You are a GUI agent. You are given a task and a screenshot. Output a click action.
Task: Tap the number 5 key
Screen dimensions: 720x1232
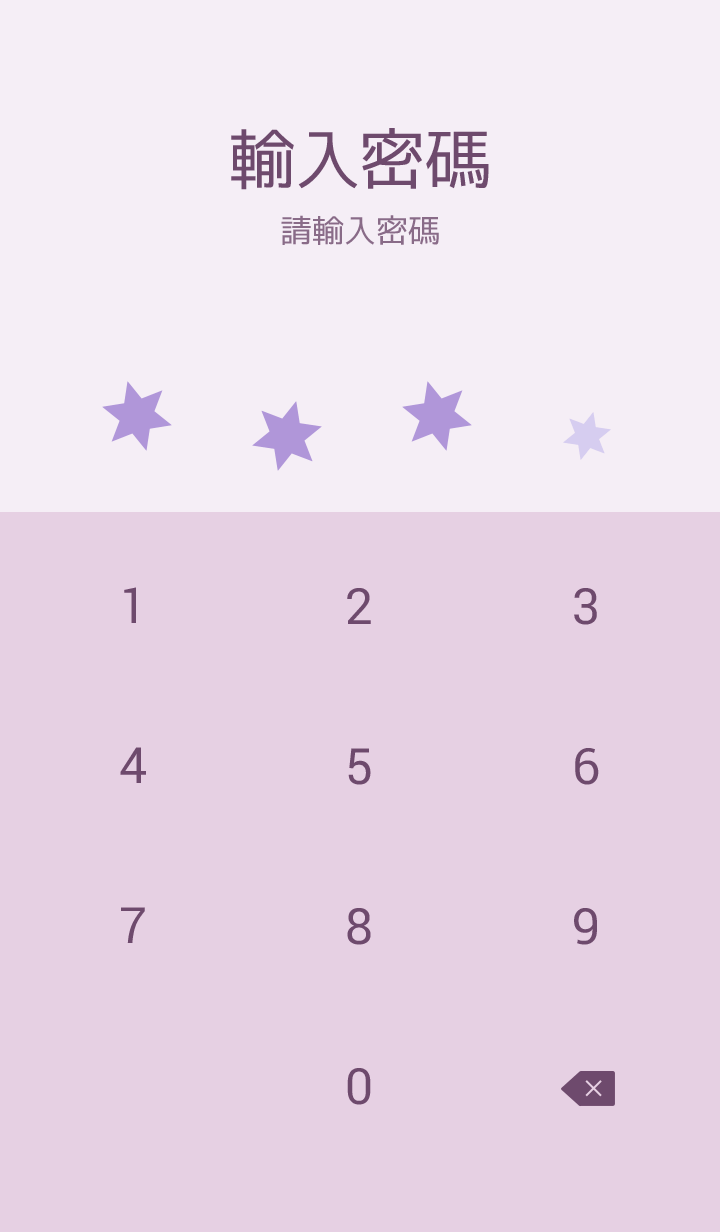click(359, 767)
